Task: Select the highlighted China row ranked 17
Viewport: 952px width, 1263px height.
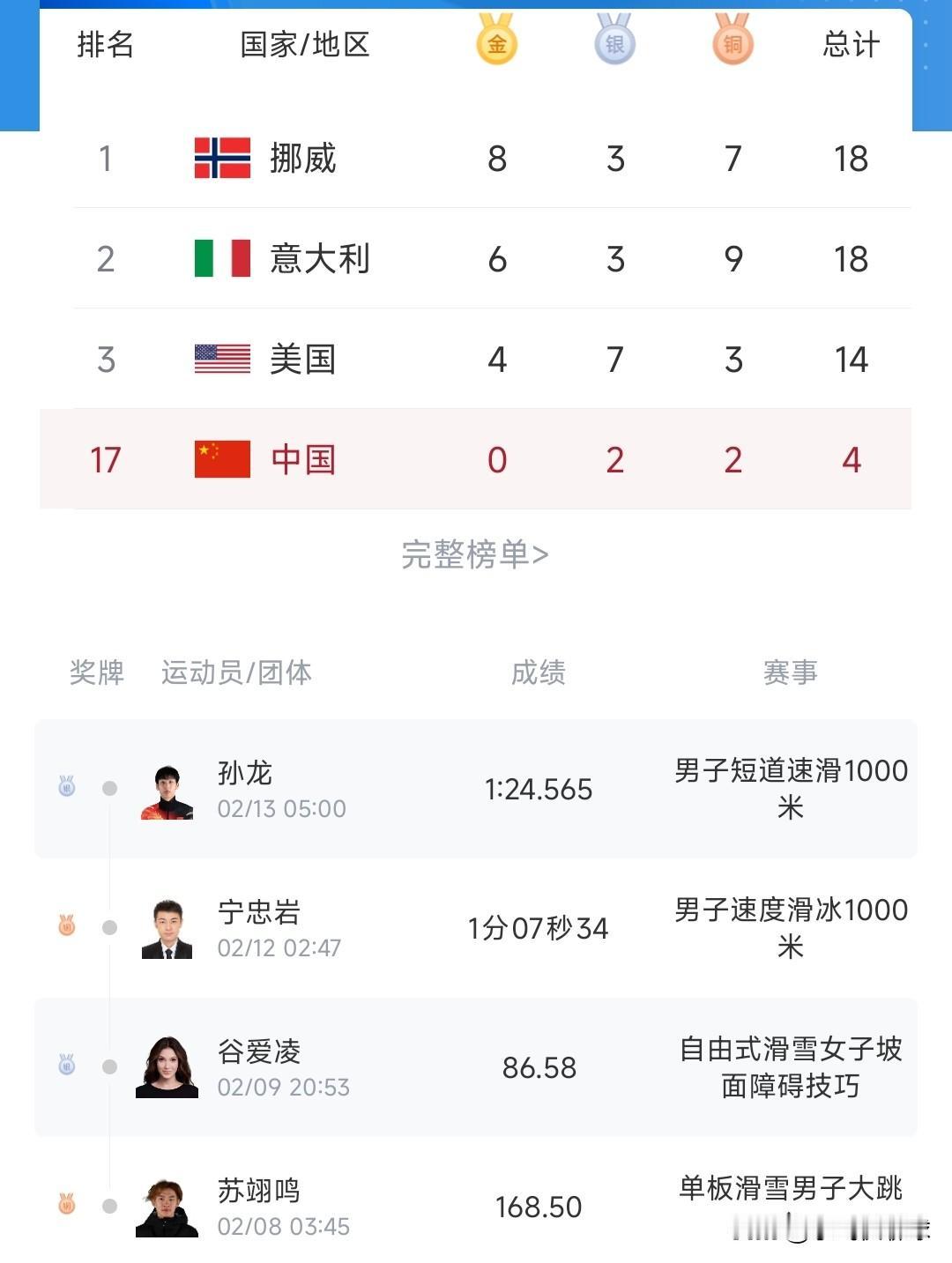Action: coord(476,458)
